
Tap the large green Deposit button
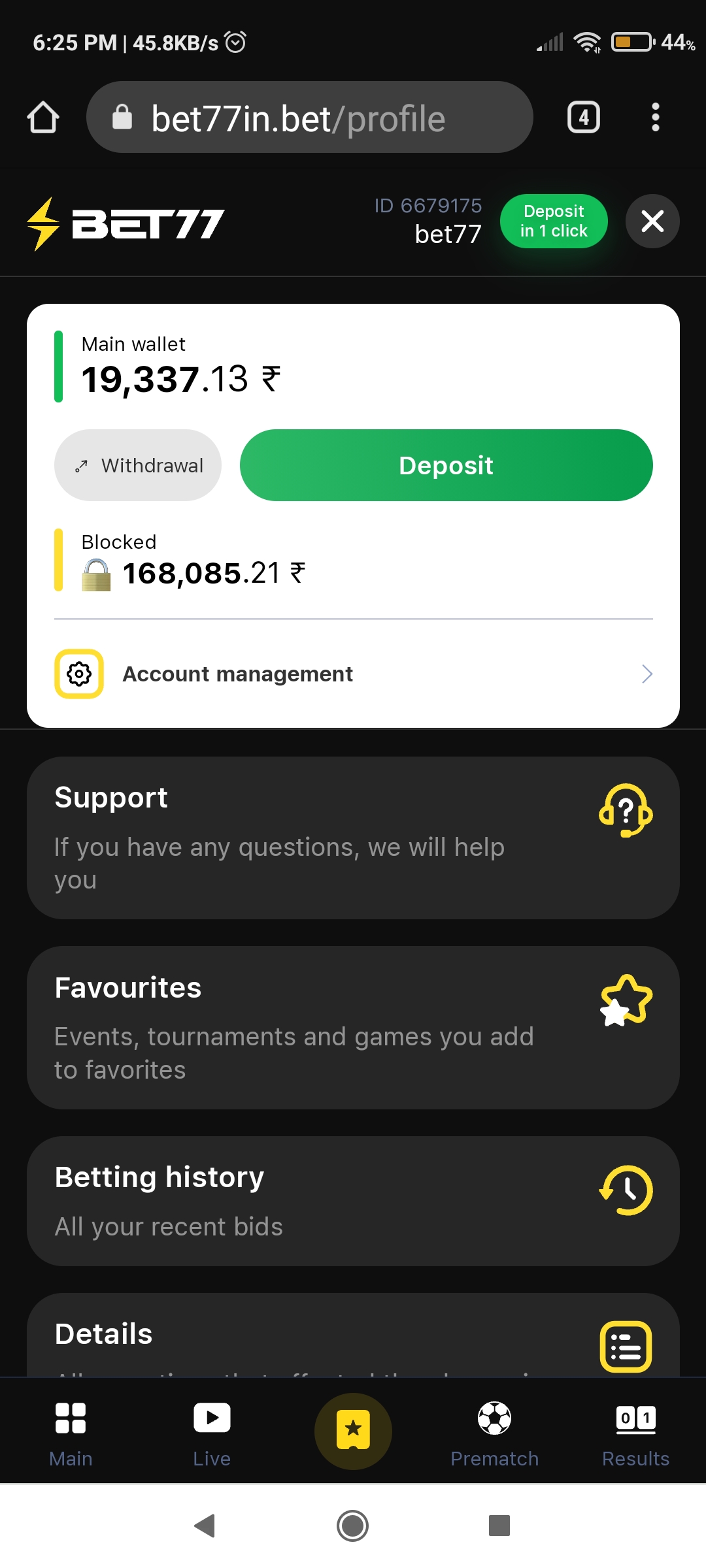click(x=446, y=465)
